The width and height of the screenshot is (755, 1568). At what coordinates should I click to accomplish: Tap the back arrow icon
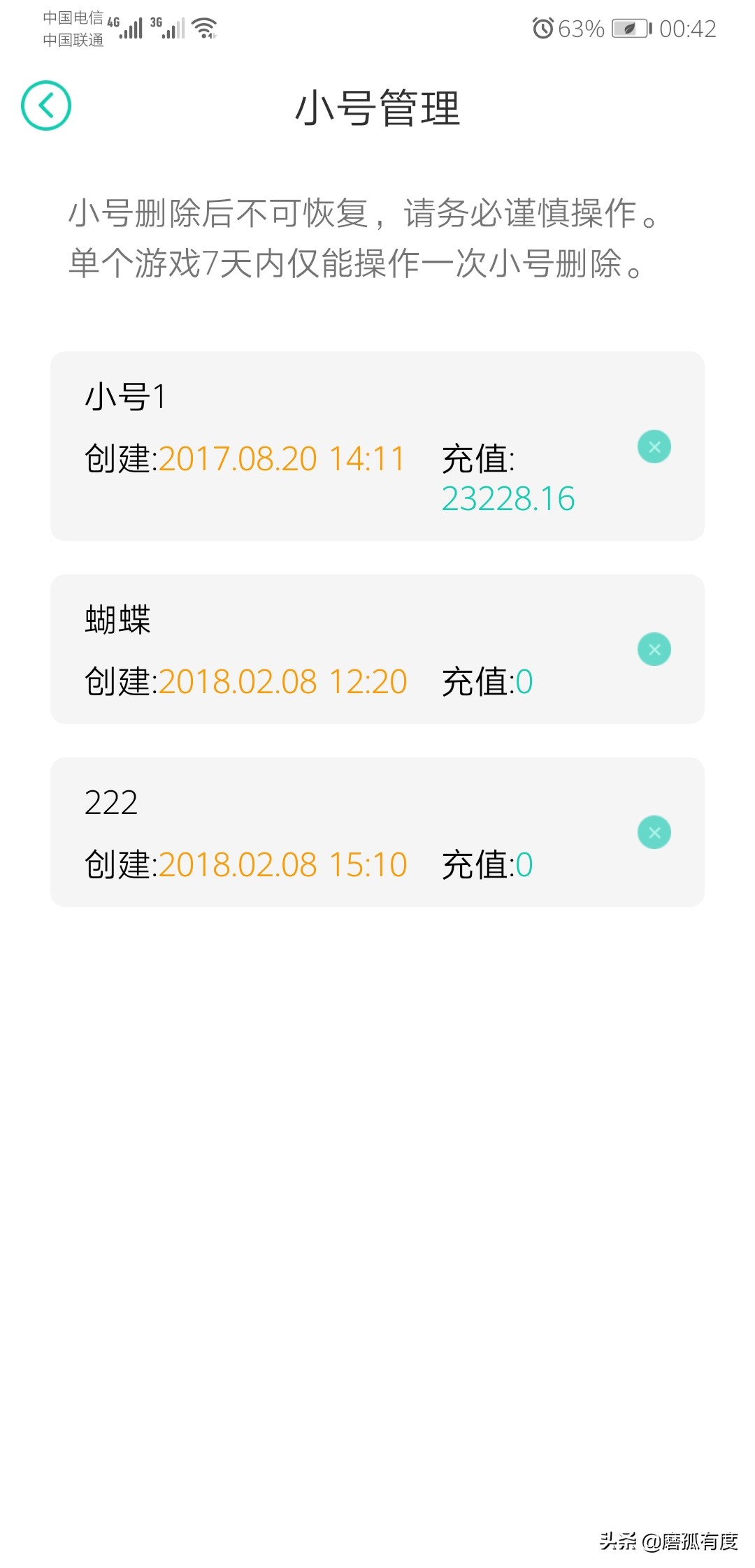48,106
